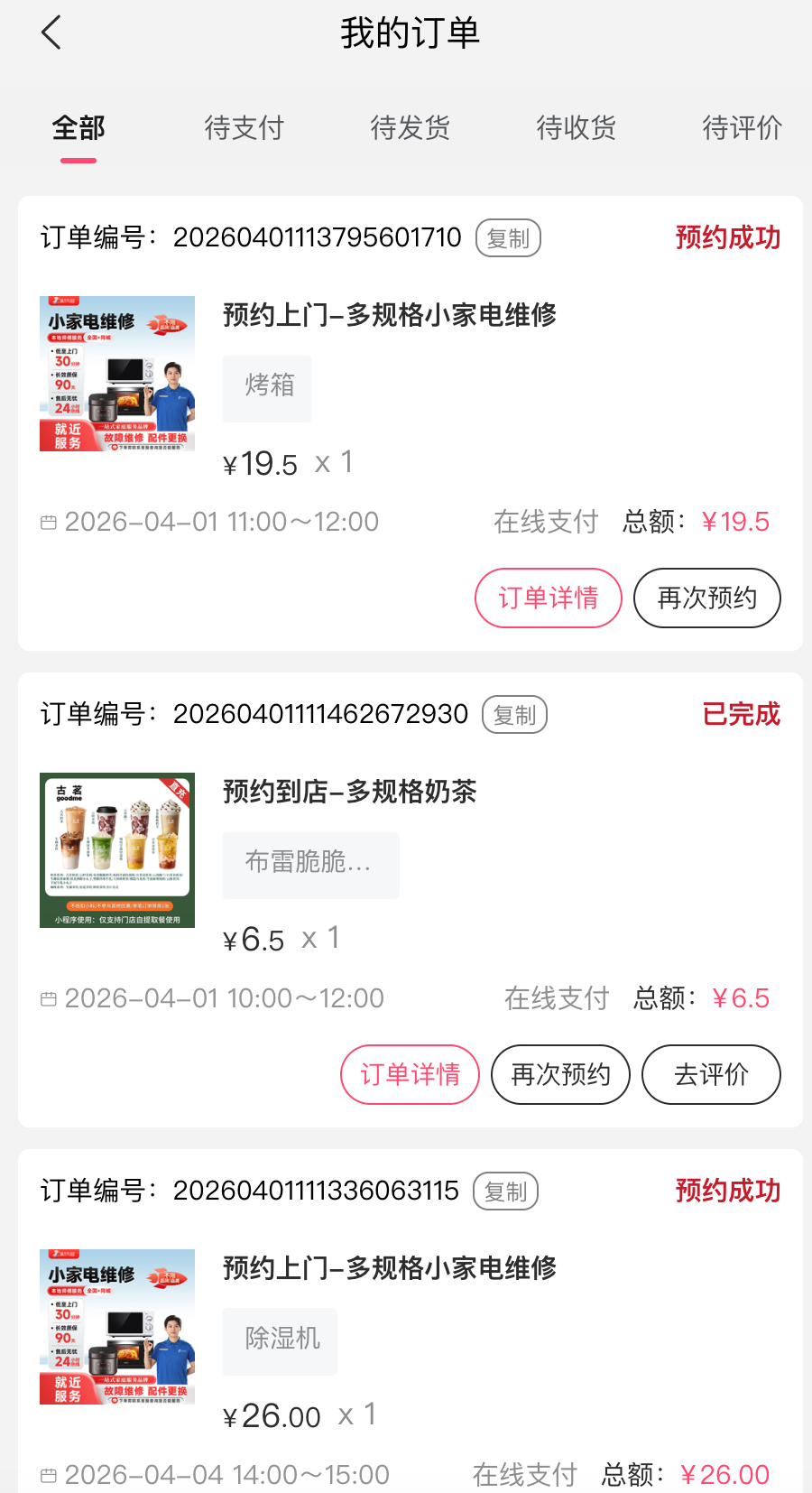Copy order number ending in 601710
Screen dimensions: 812x1493
(508, 238)
